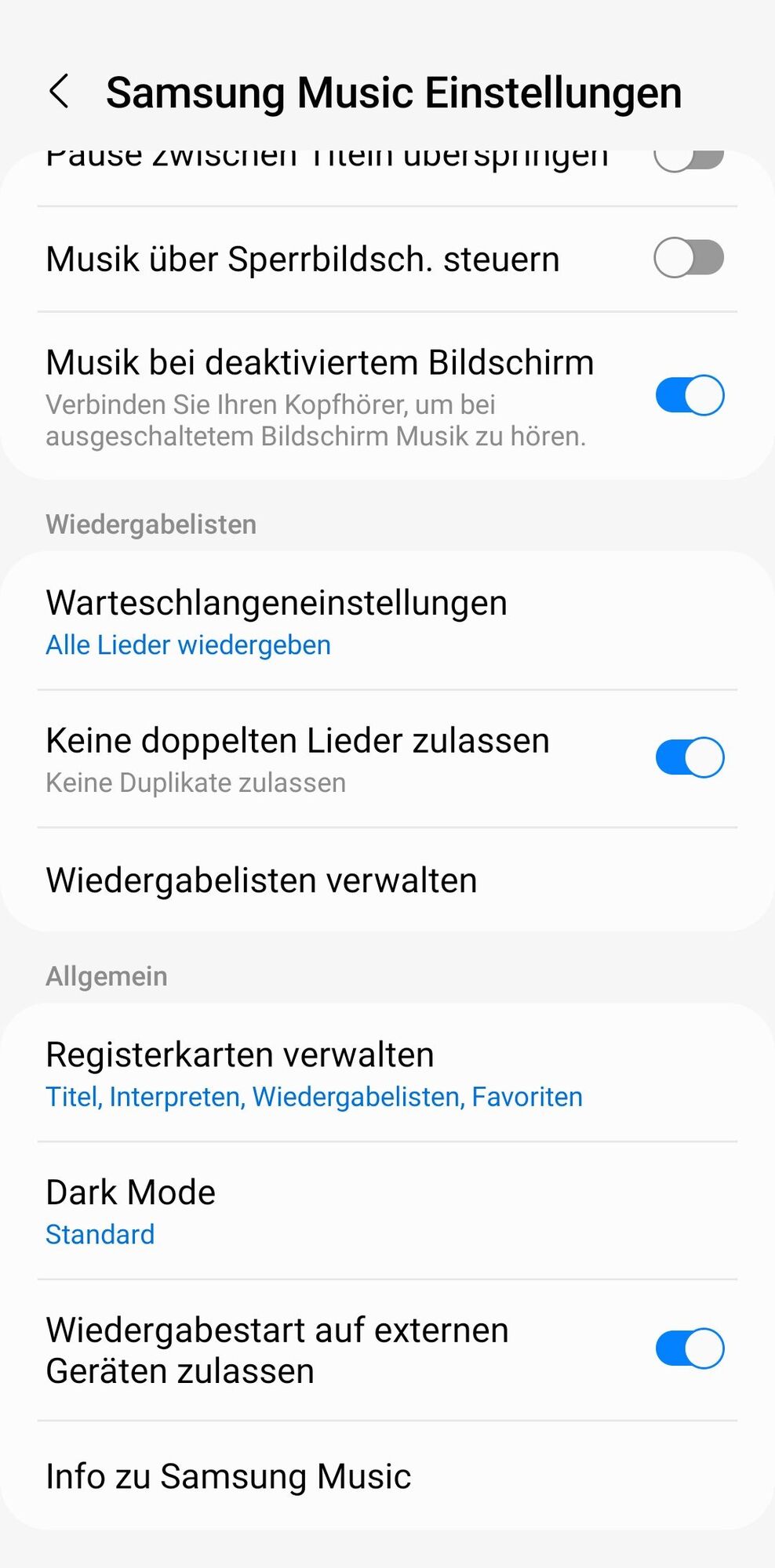Screen dimensions: 775x1568
Task: Toggle Wiedergabestart auf externen Geräten zulassen
Action: point(689,1348)
